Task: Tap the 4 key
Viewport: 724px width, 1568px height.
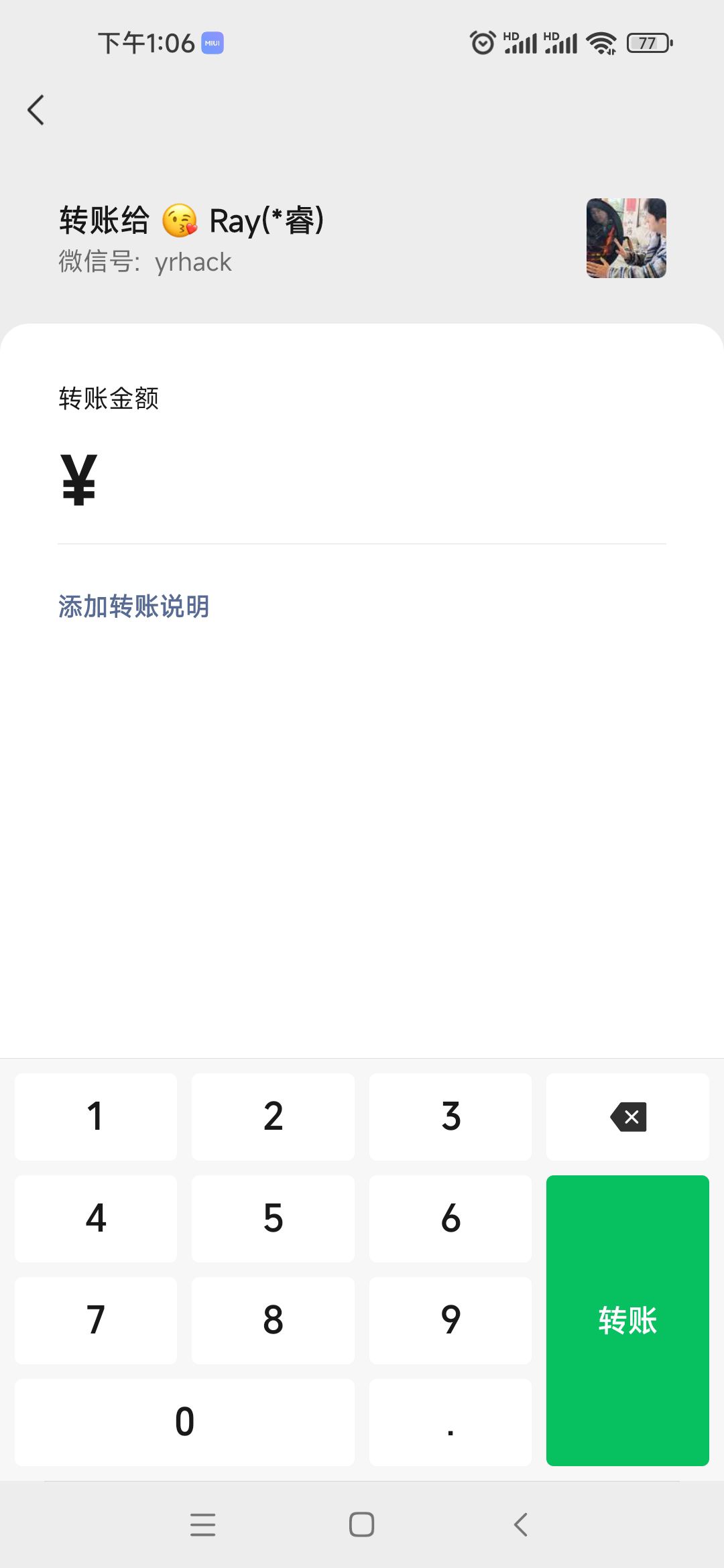Action: [96, 1218]
